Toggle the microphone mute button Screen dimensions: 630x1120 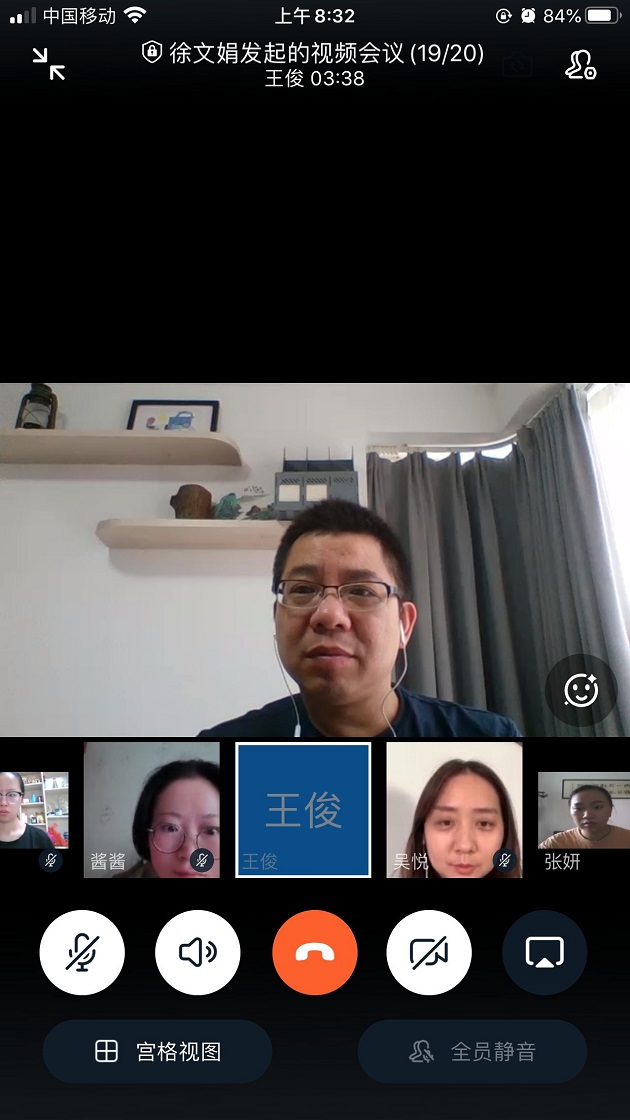82,952
